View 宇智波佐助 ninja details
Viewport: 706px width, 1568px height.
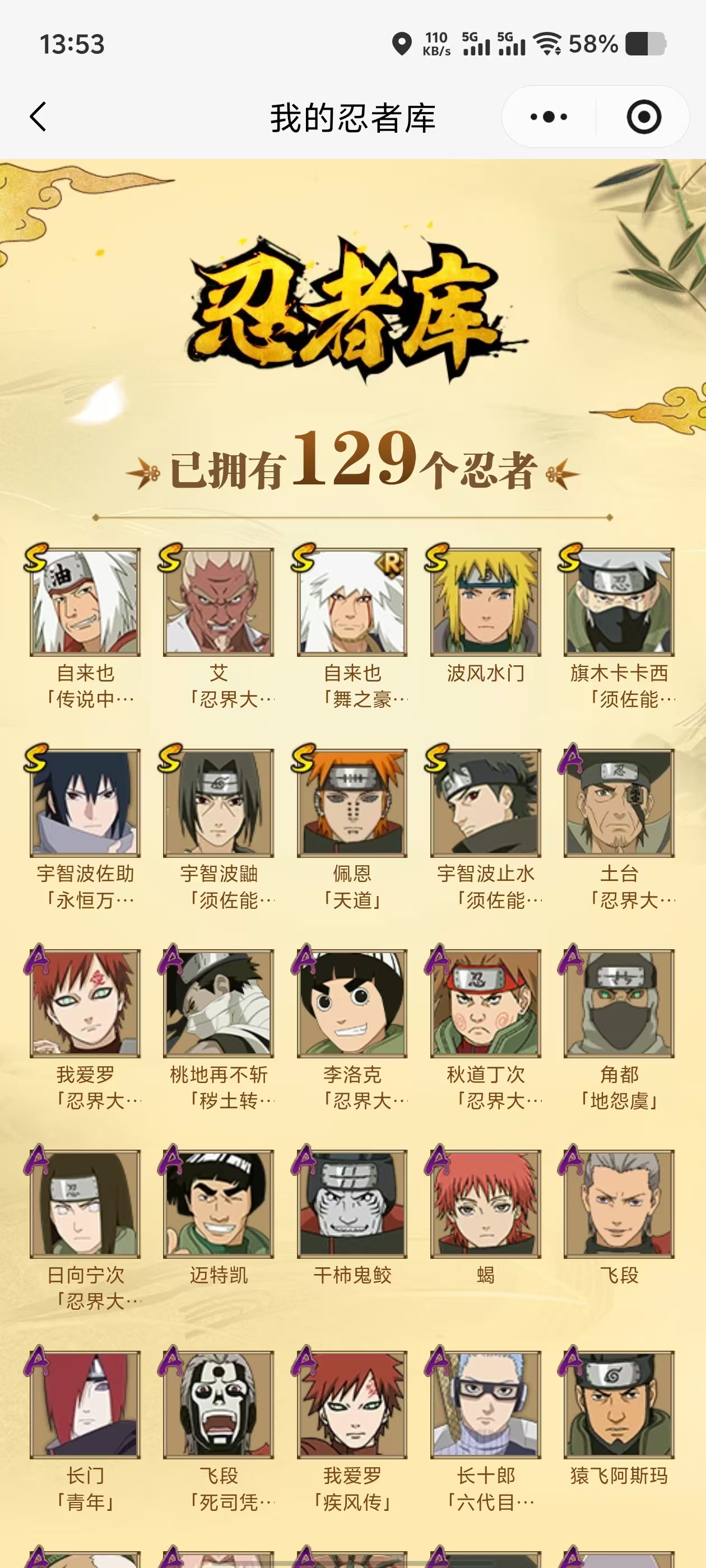tap(85, 803)
